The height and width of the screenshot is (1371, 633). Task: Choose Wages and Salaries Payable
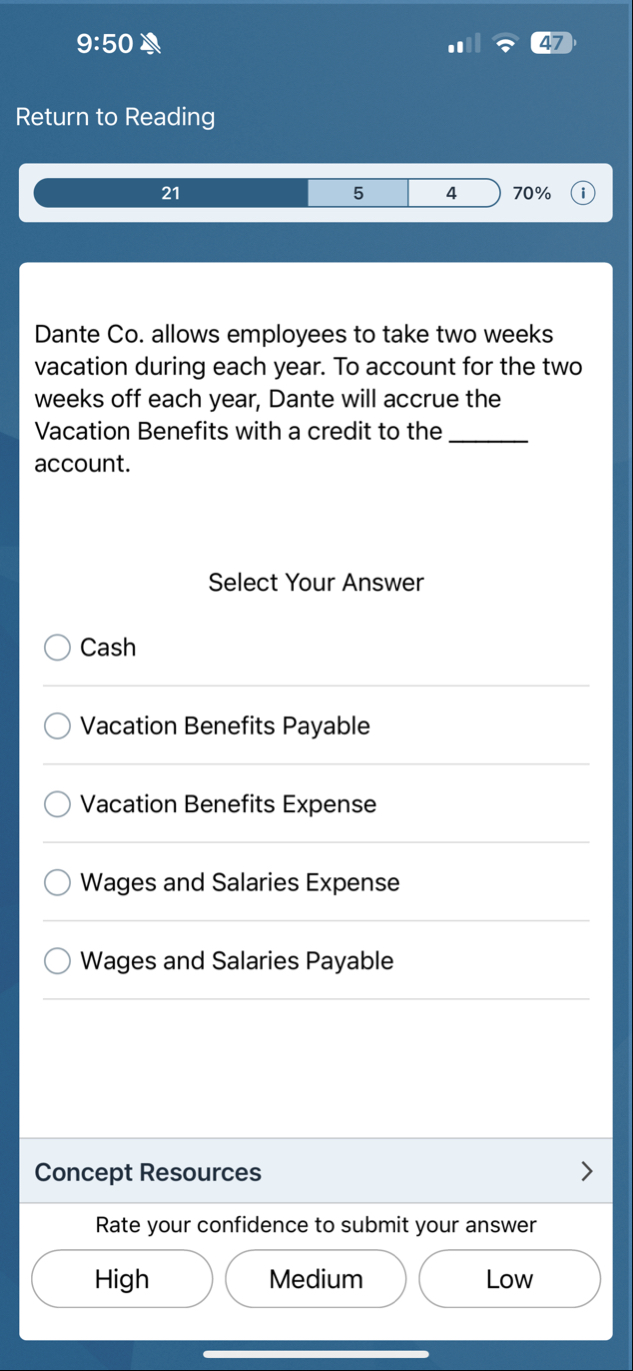[x=58, y=961]
